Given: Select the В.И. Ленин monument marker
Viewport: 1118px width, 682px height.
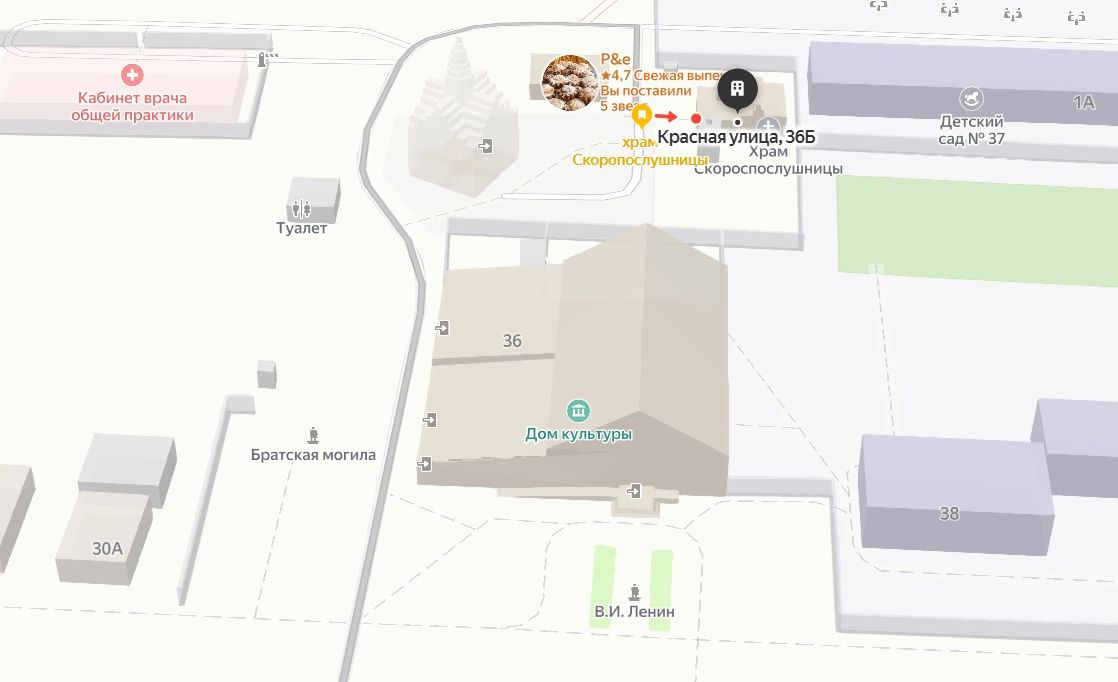Looking at the screenshot, I should 634,591.
